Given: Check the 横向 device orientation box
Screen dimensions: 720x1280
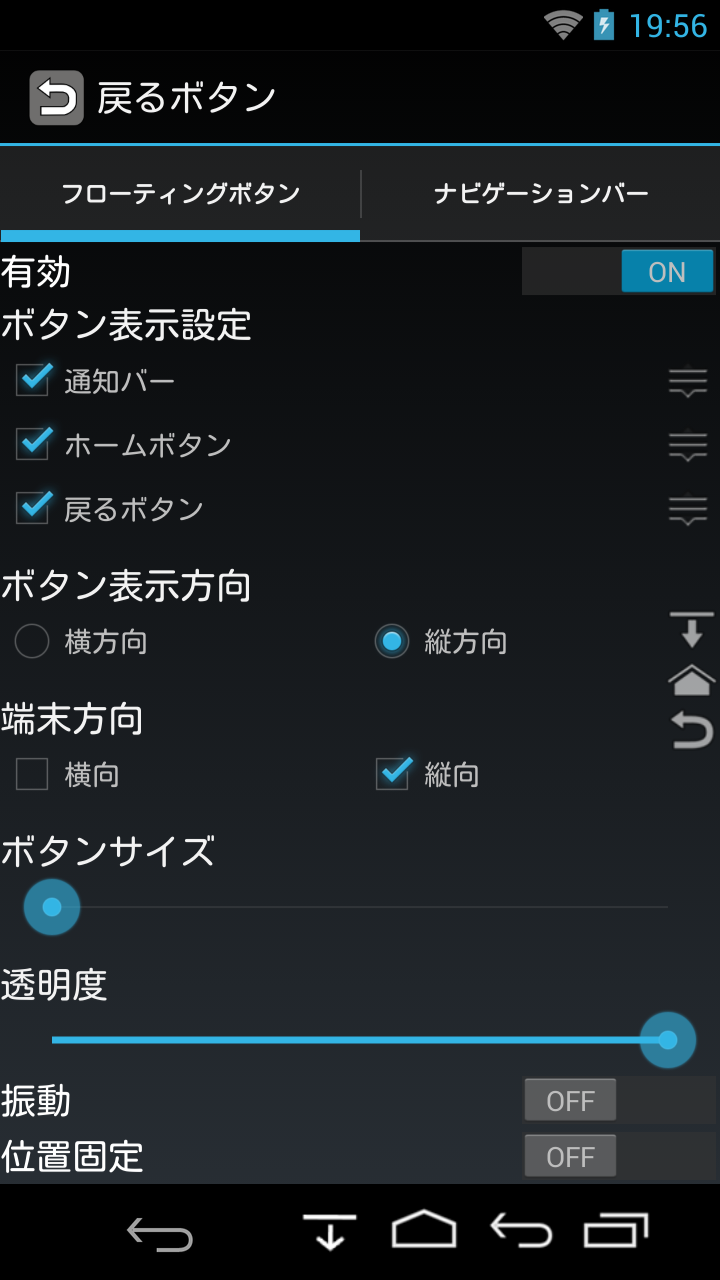Looking at the screenshot, I should point(32,774).
